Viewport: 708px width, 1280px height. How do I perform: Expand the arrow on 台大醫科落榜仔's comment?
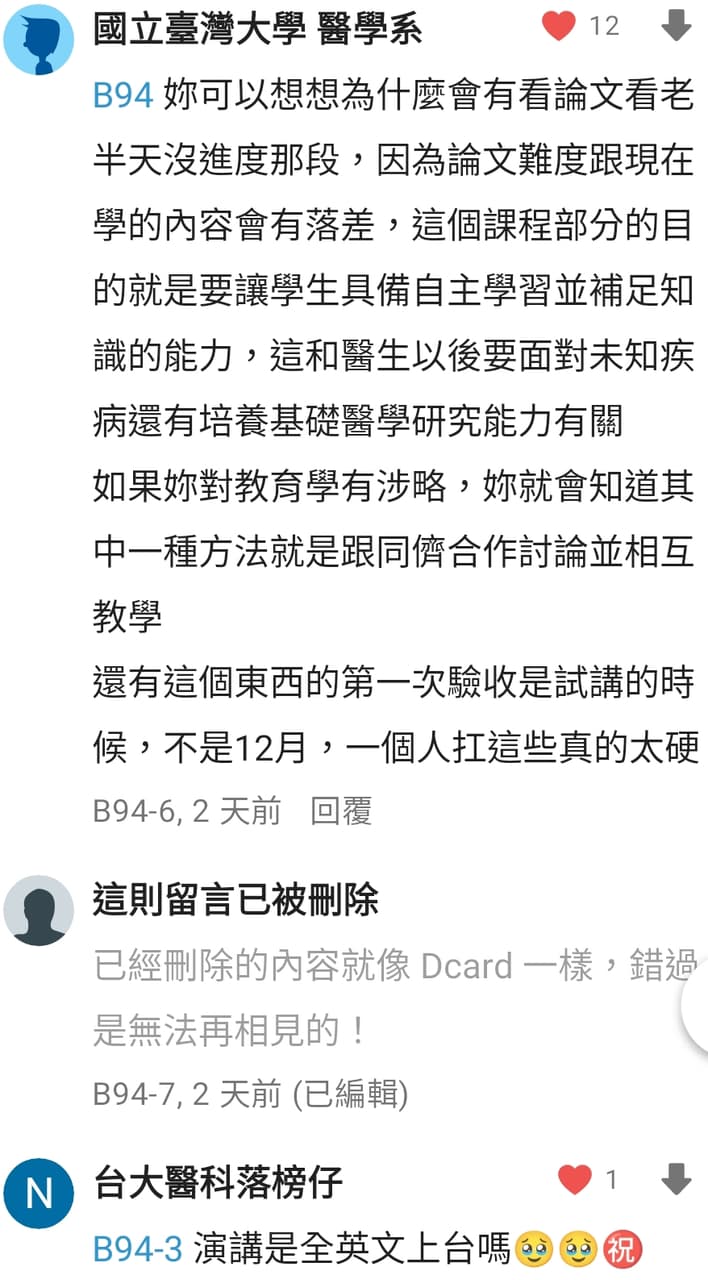point(676,1180)
